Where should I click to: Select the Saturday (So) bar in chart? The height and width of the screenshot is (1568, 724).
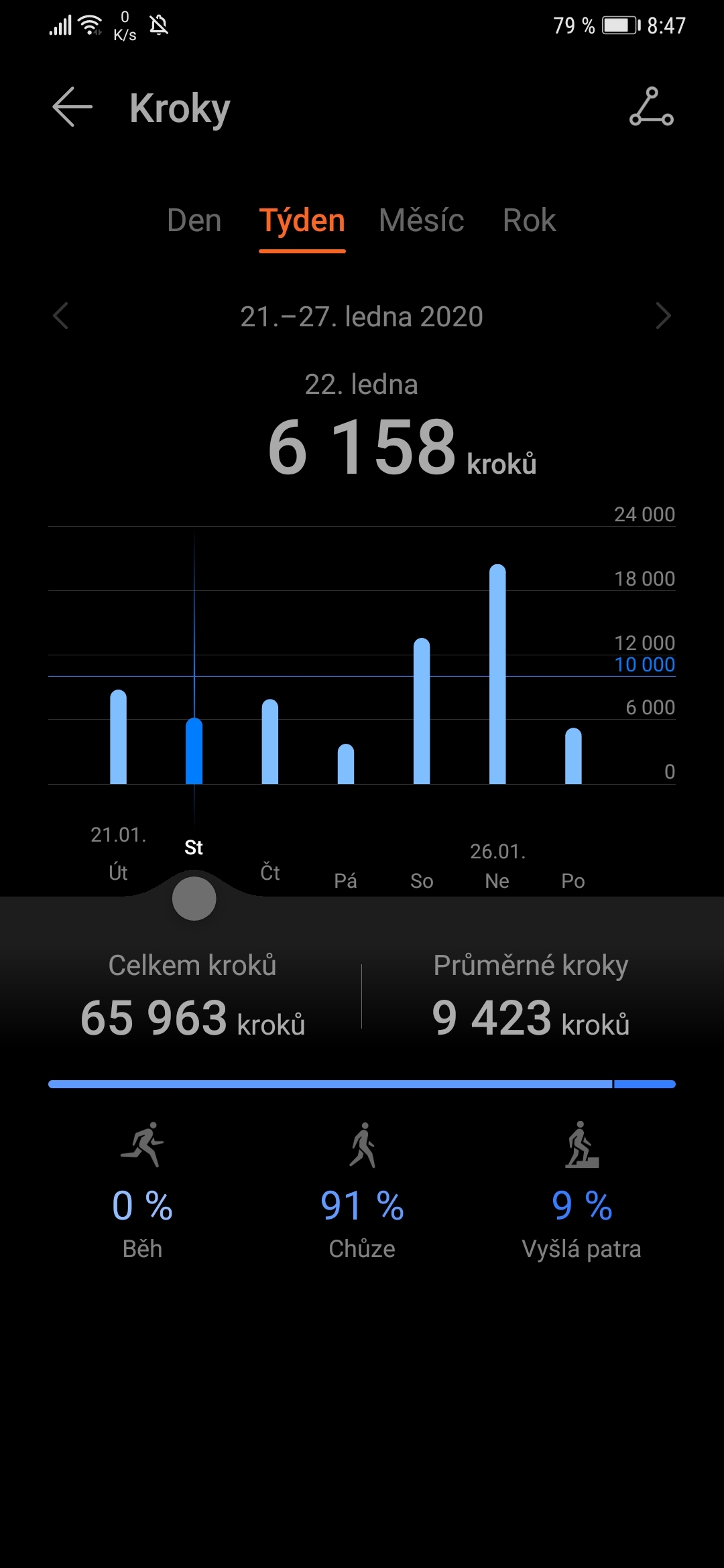click(421, 710)
